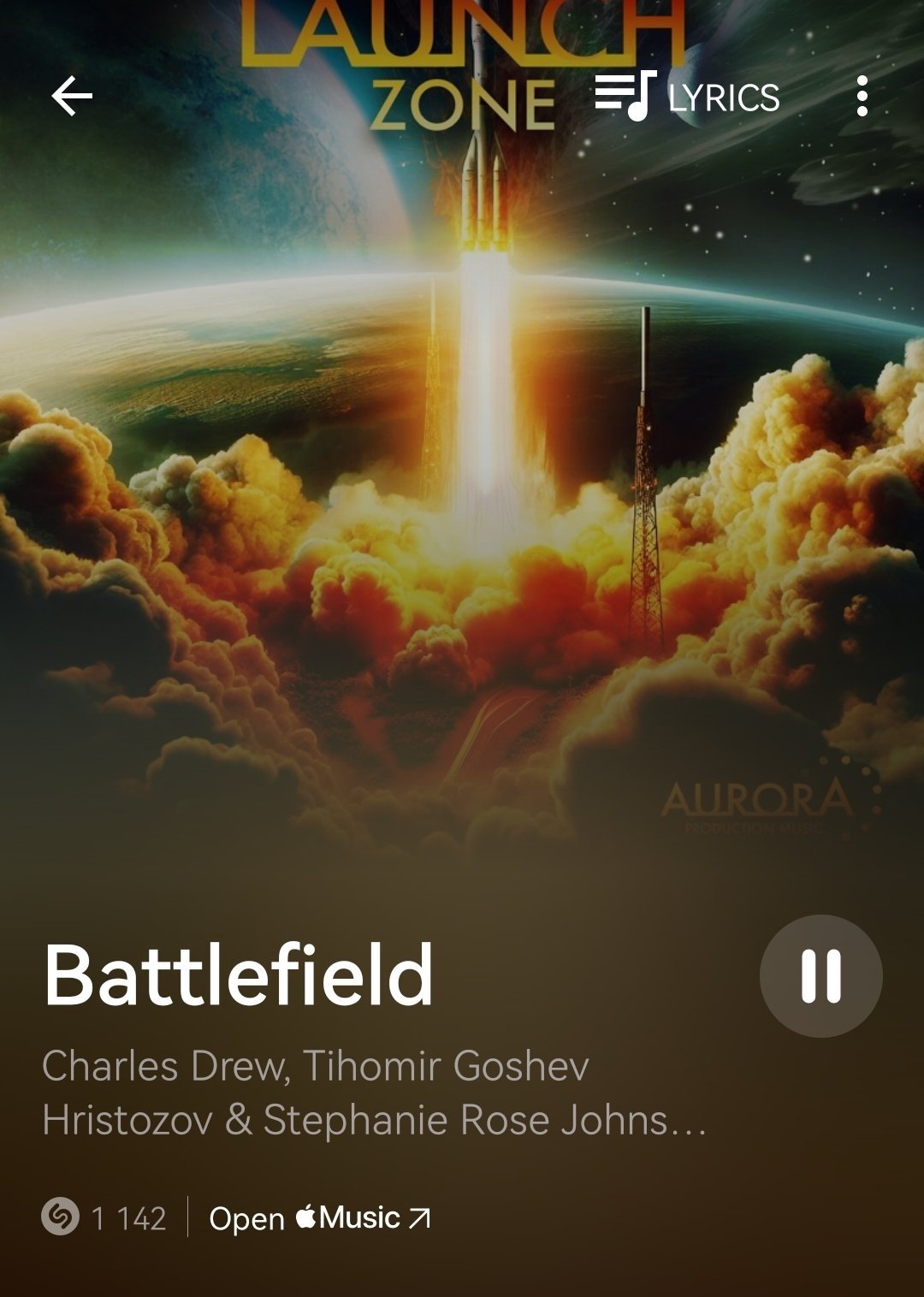The width and height of the screenshot is (924, 1297).
Task: Pause the Battlefield preview
Action: [820, 976]
